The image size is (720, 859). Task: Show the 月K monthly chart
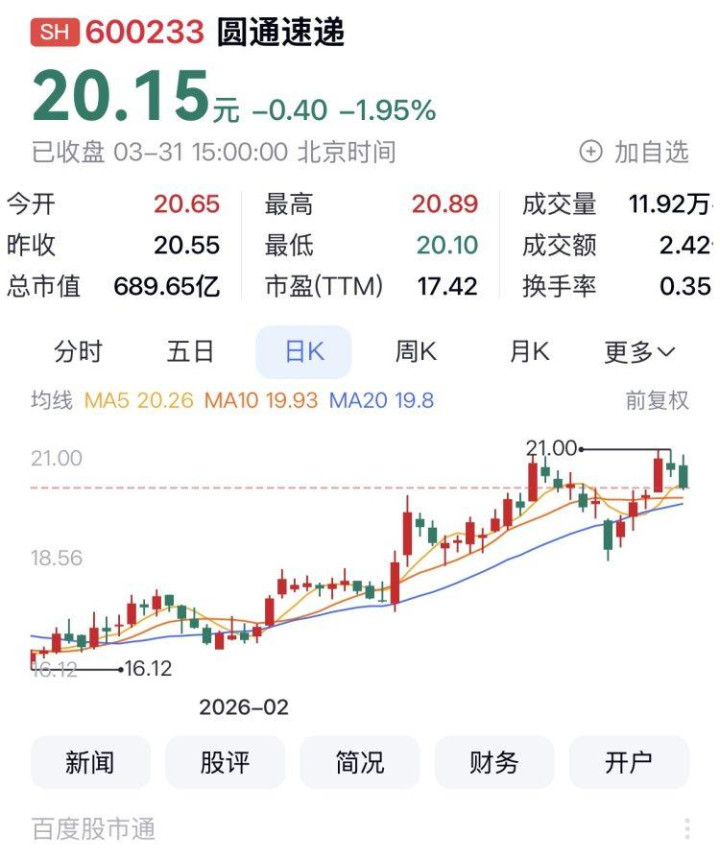tap(529, 352)
